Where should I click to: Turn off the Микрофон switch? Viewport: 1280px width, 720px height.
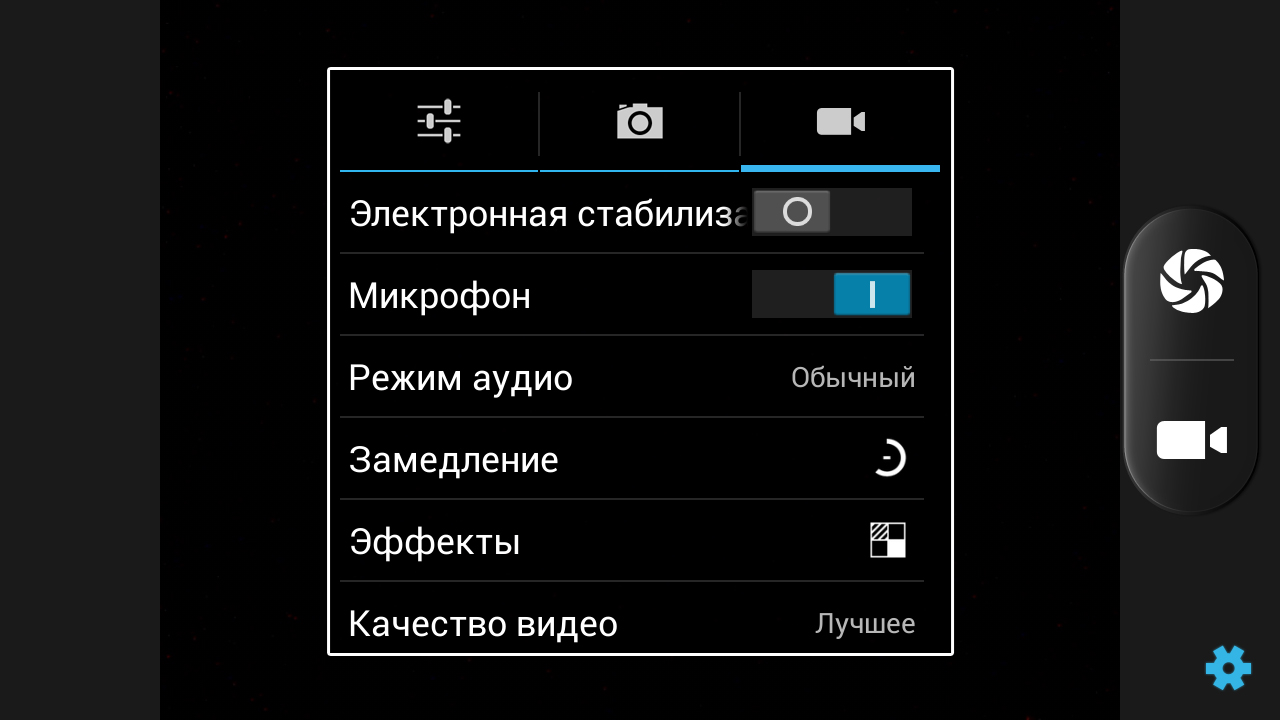(831, 295)
